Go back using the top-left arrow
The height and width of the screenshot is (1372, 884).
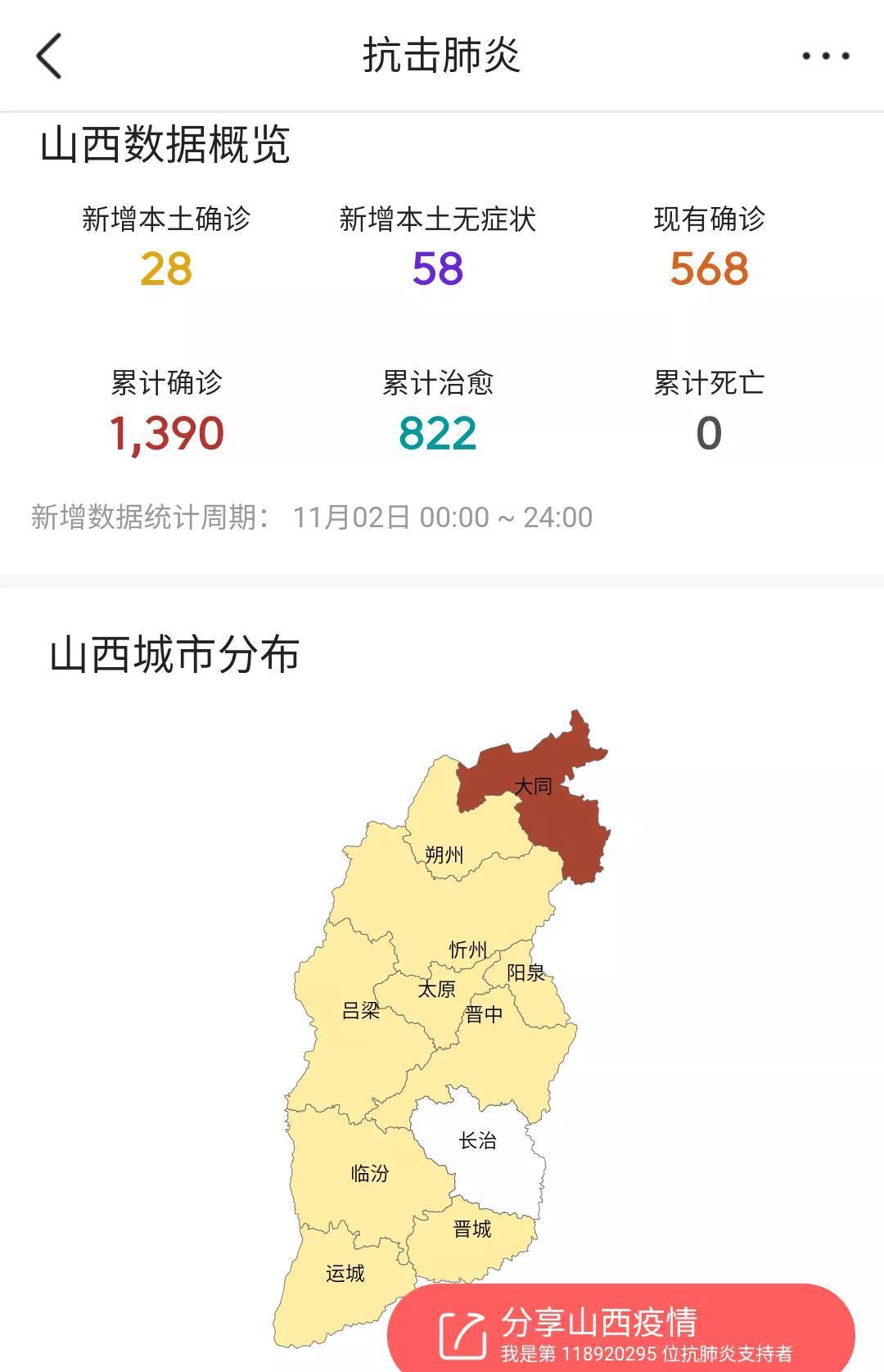point(49,56)
